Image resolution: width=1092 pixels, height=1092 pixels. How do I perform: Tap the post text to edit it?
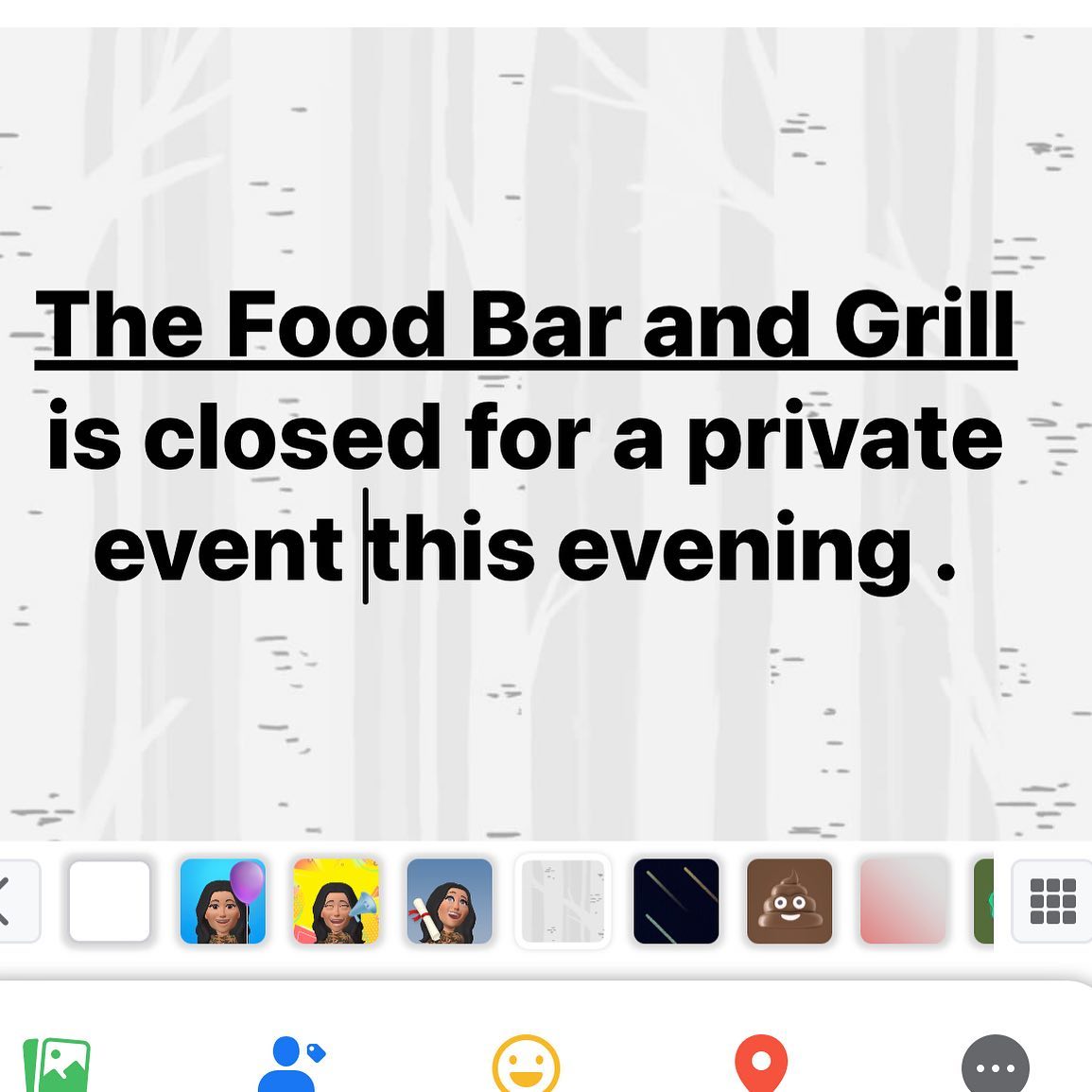tap(526, 435)
